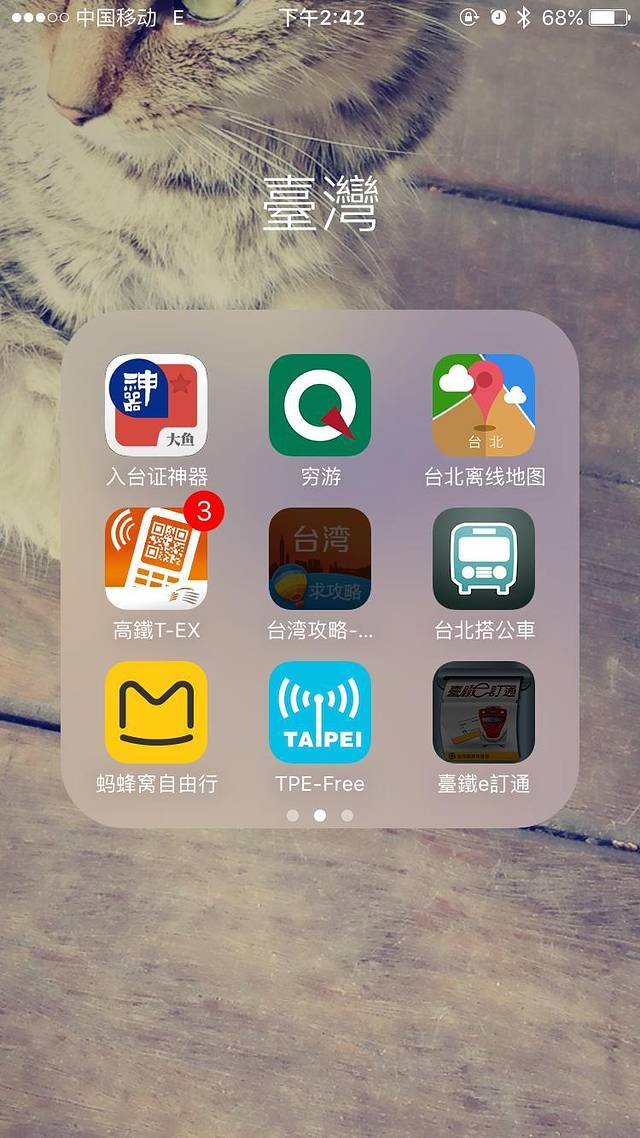Launch the 穷游 app
The height and width of the screenshot is (1138, 640).
[x=320, y=405]
